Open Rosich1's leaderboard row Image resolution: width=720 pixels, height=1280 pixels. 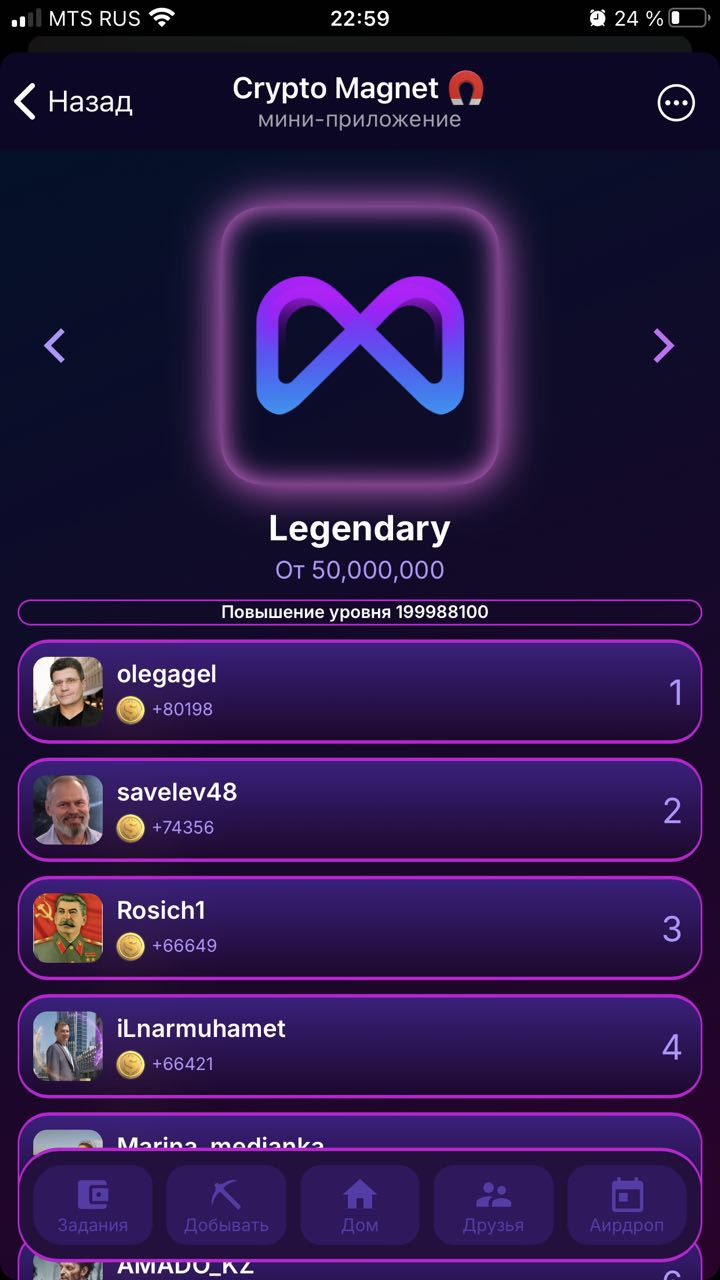(360, 928)
